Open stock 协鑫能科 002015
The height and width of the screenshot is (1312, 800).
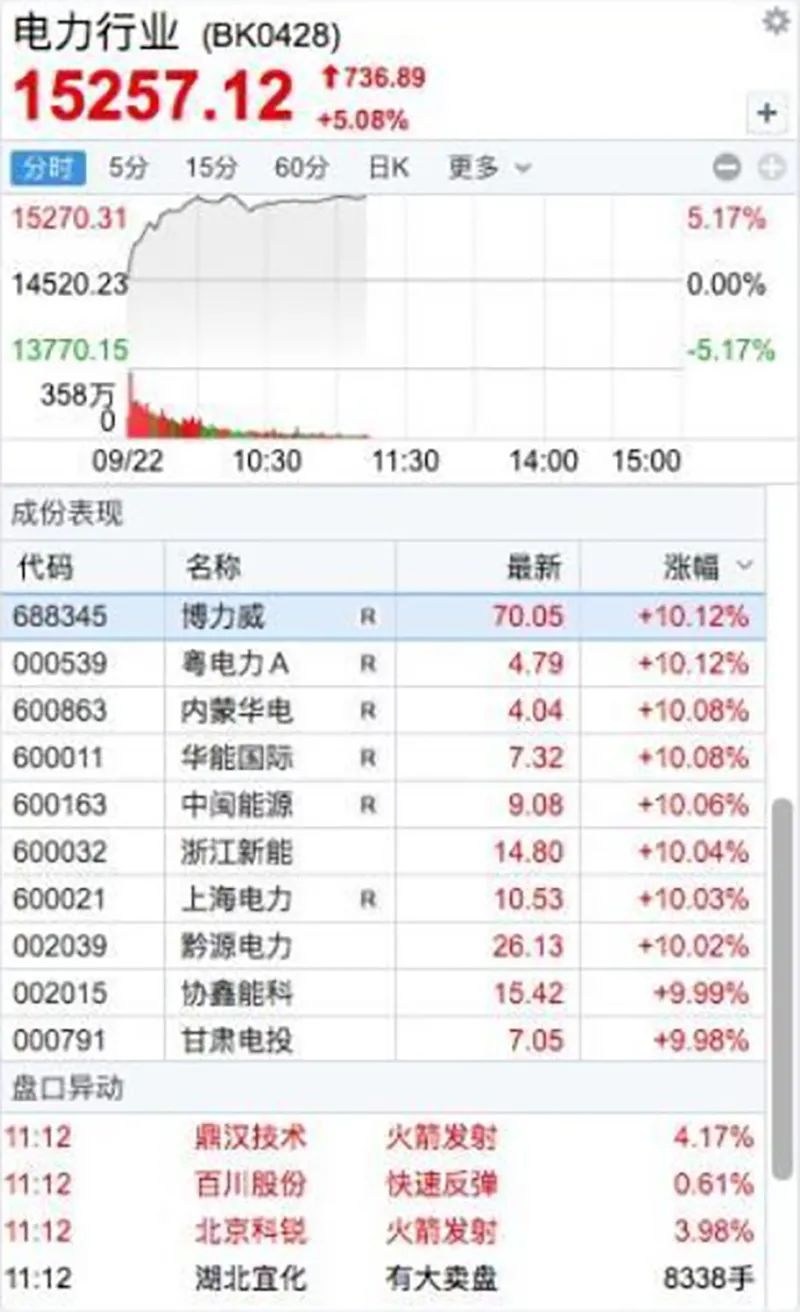tap(383, 993)
